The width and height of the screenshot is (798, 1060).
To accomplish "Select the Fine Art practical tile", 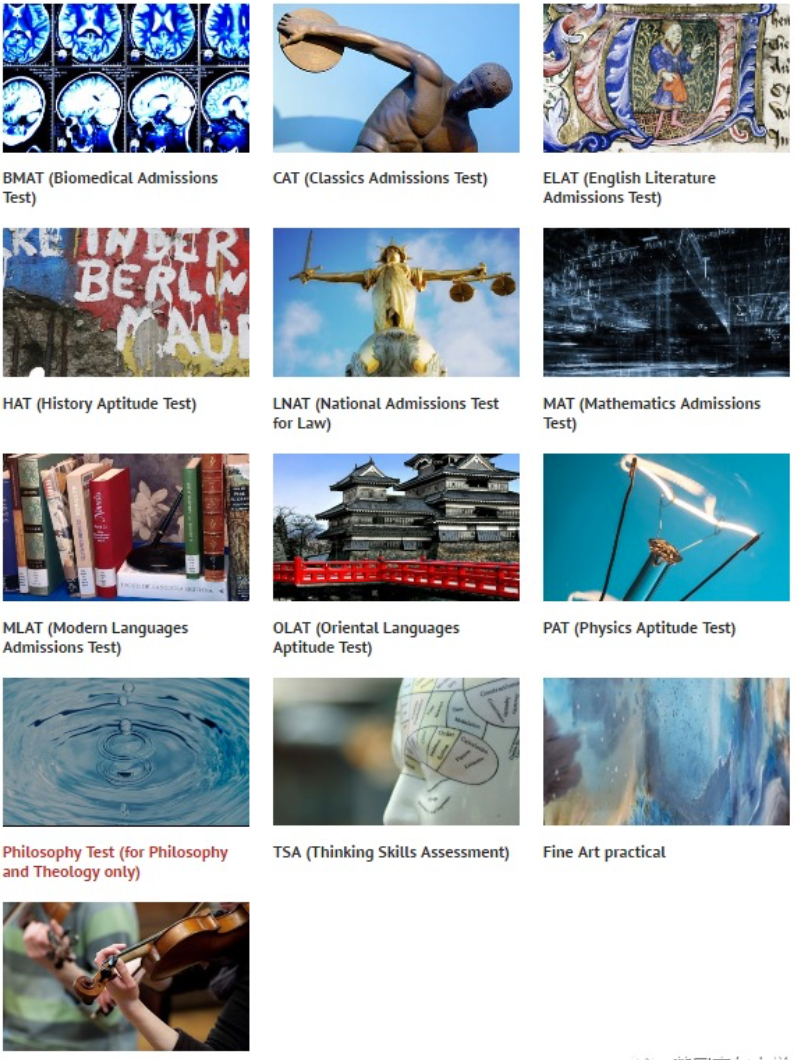I will 666,752.
